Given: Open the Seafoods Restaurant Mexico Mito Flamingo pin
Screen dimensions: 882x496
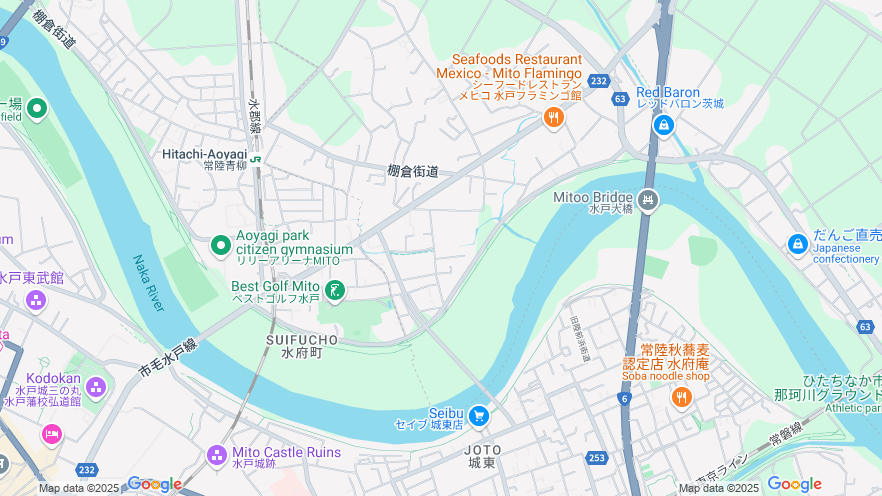Looking at the screenshot, I should point(553,118).
